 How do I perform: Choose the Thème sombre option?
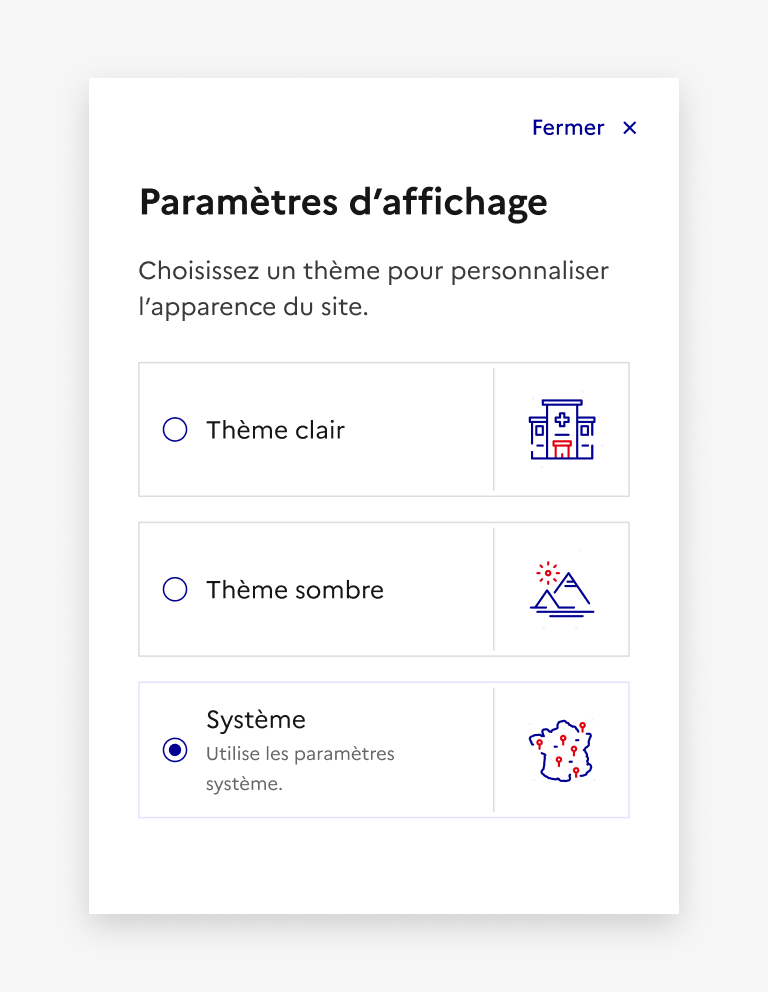point(175,590)
